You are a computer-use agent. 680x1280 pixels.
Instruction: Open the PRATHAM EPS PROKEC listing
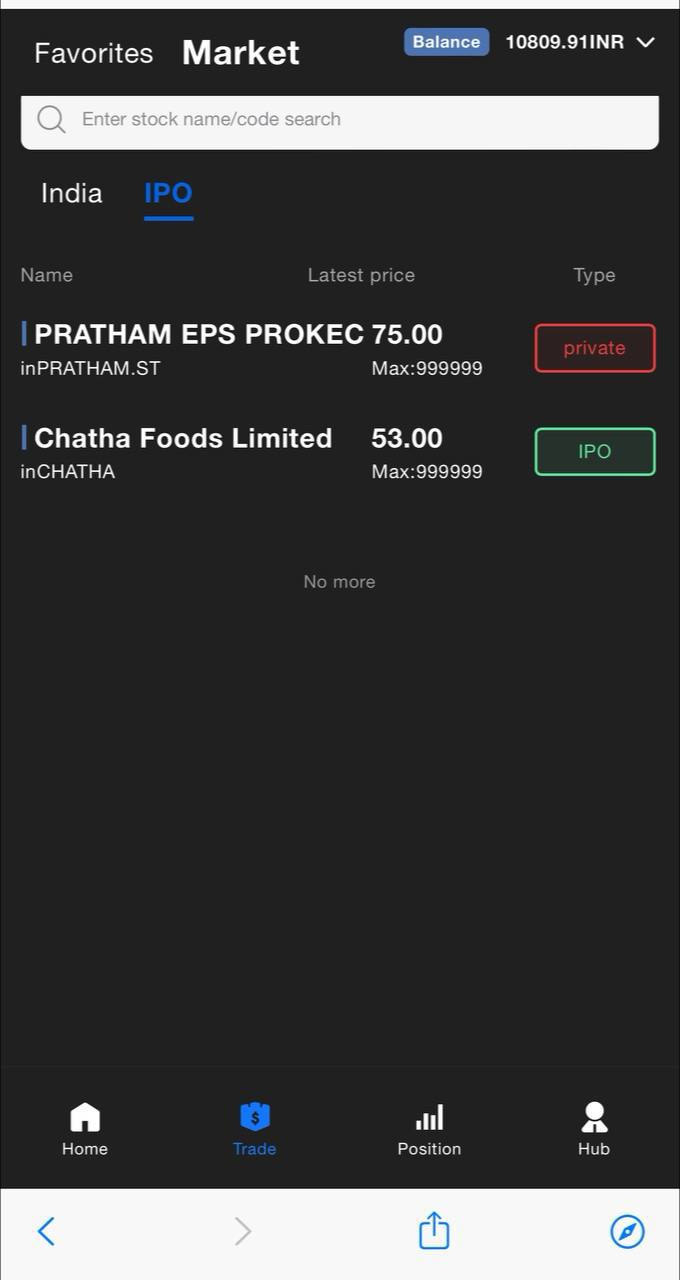click(x=198, y=335)
